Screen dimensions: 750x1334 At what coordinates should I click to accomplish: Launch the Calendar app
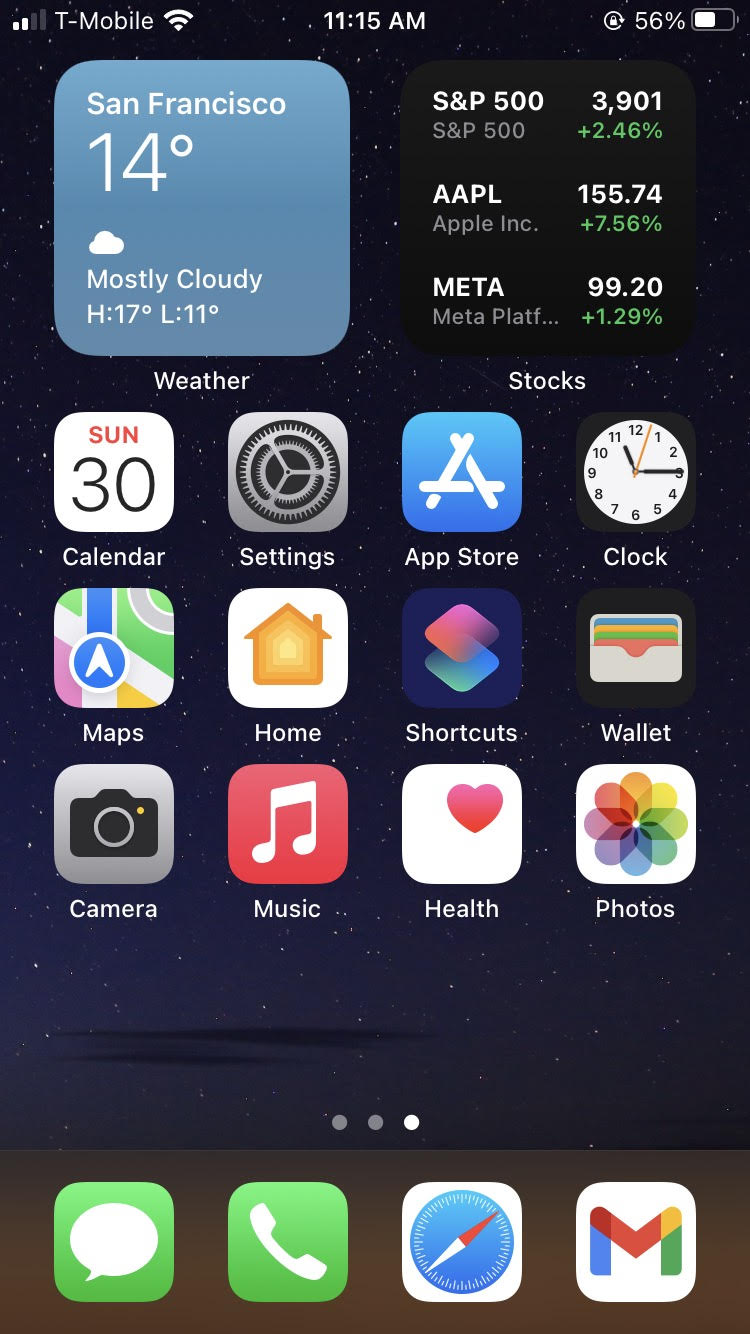click(114, 472)
